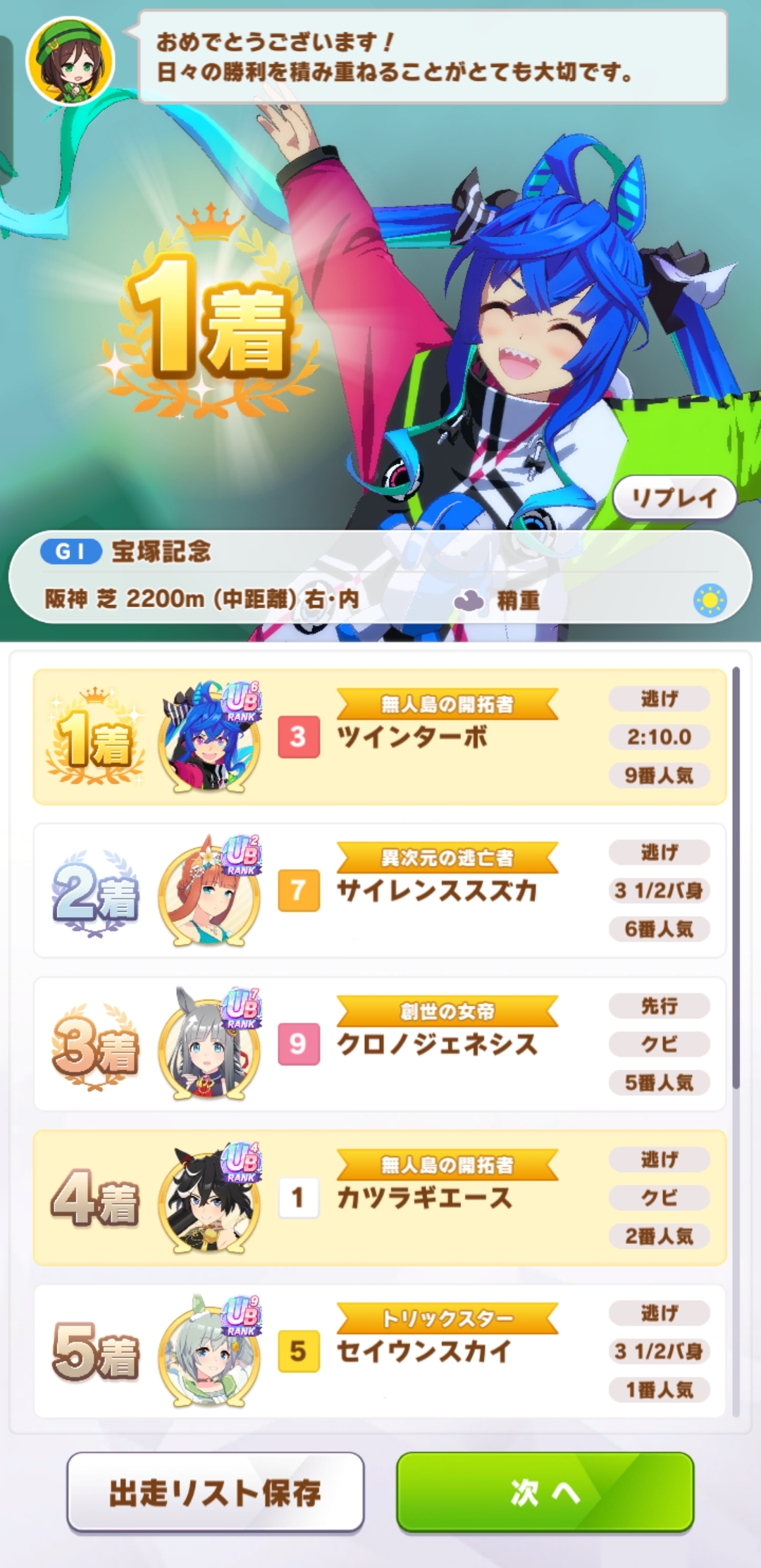Screen dimensions: 761x1568
Task: Open fifth-place セイウンスカイ row
Action: pyautogui.click(x=380, y=1351)
